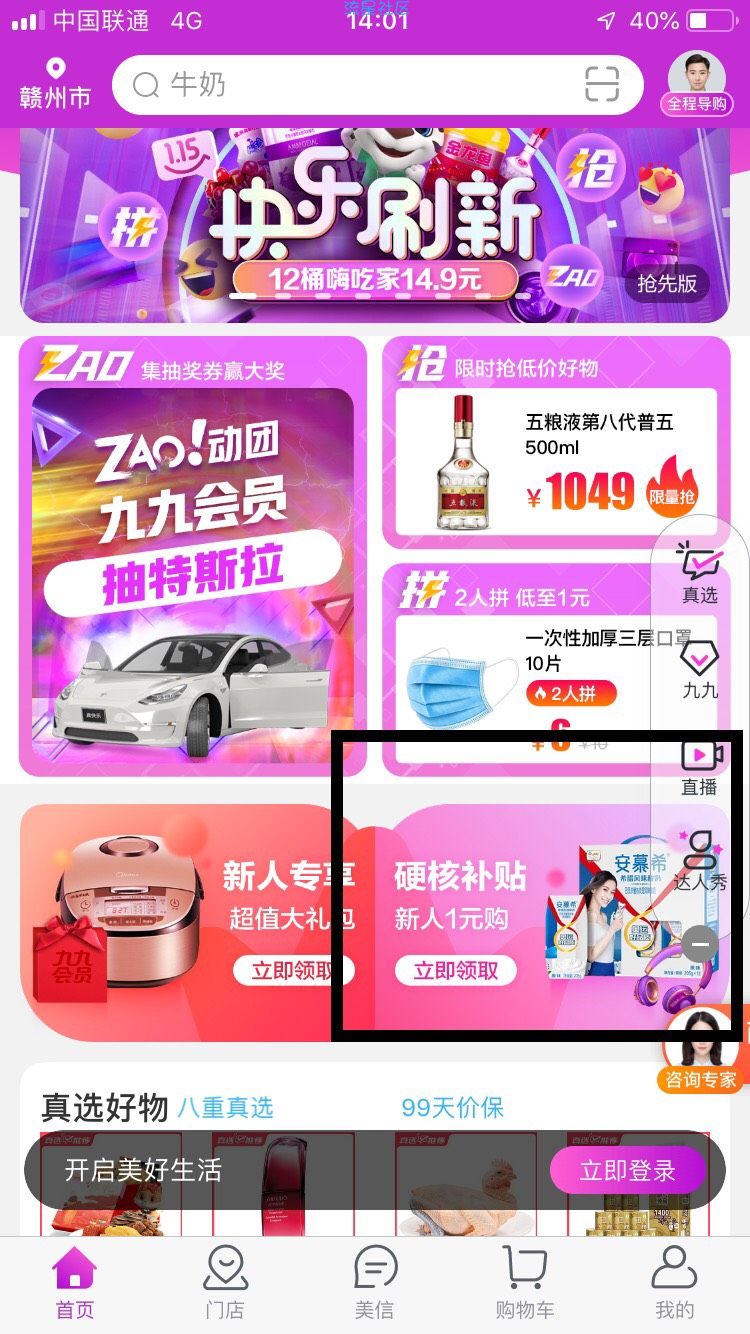Claim 新人专享 超值大礼包 now
This screenshot has width=750, height=1334.
pyautogui.click(x=292, y=970)
